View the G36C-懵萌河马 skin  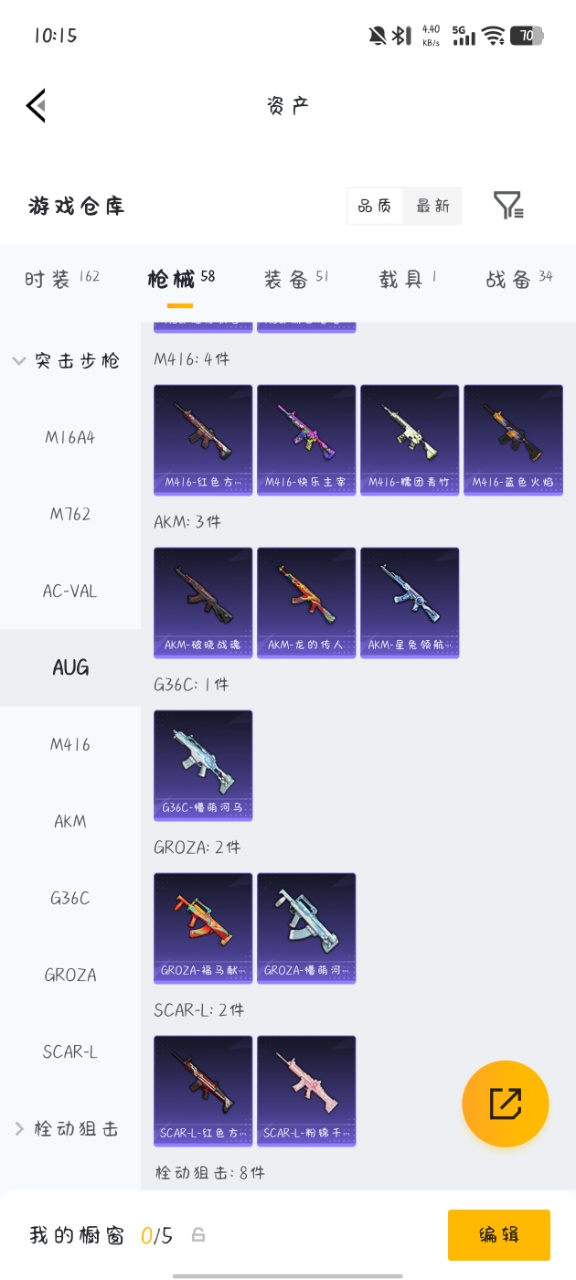click(203, 766)
